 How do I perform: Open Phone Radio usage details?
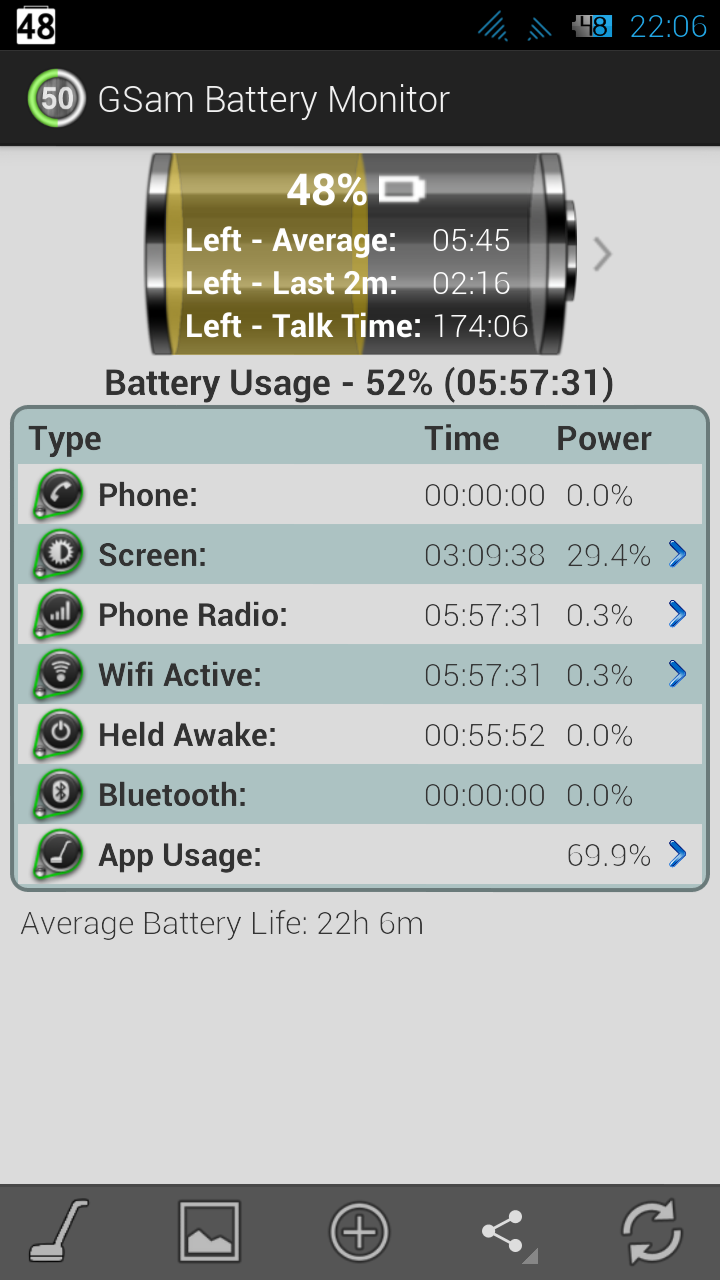(360, 615)
